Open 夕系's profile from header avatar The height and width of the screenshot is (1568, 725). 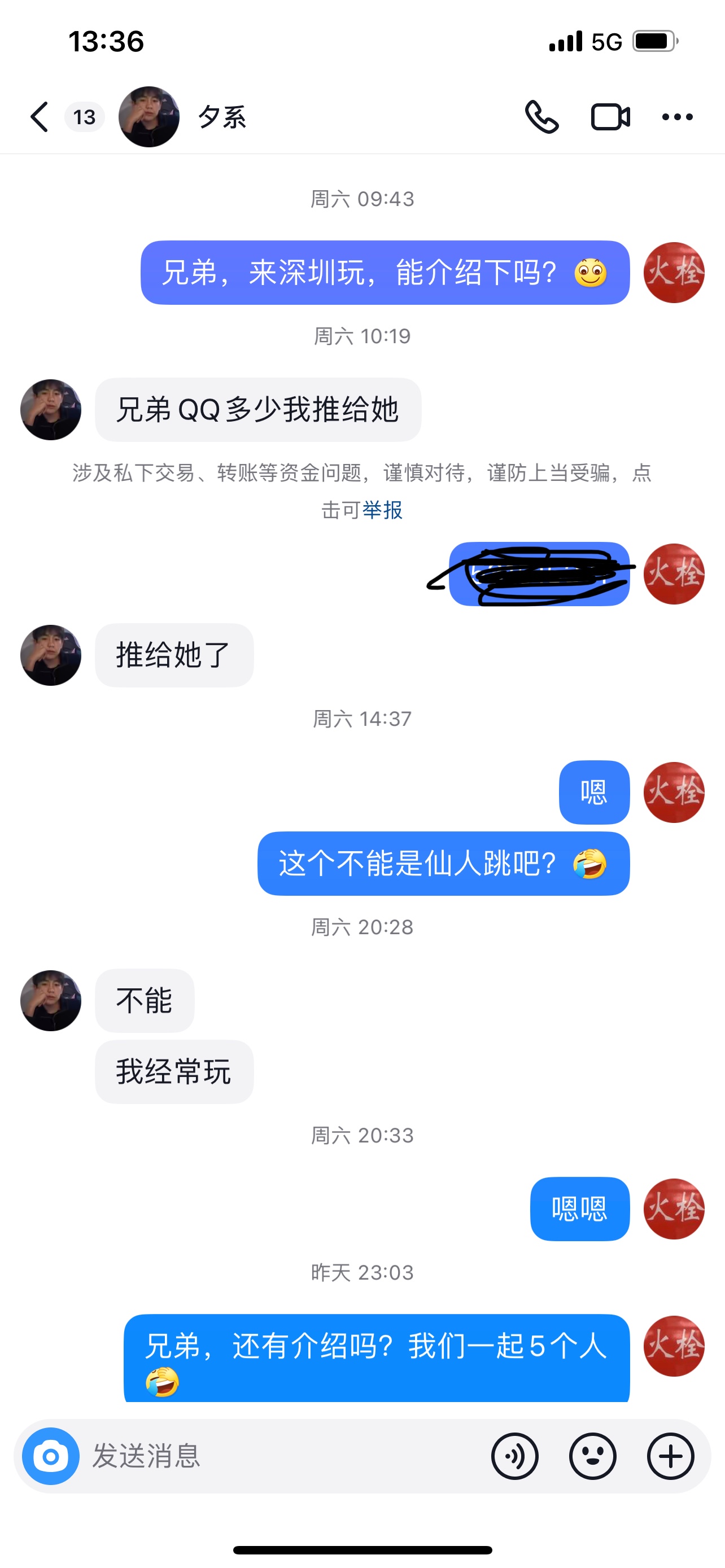point(149,117)
